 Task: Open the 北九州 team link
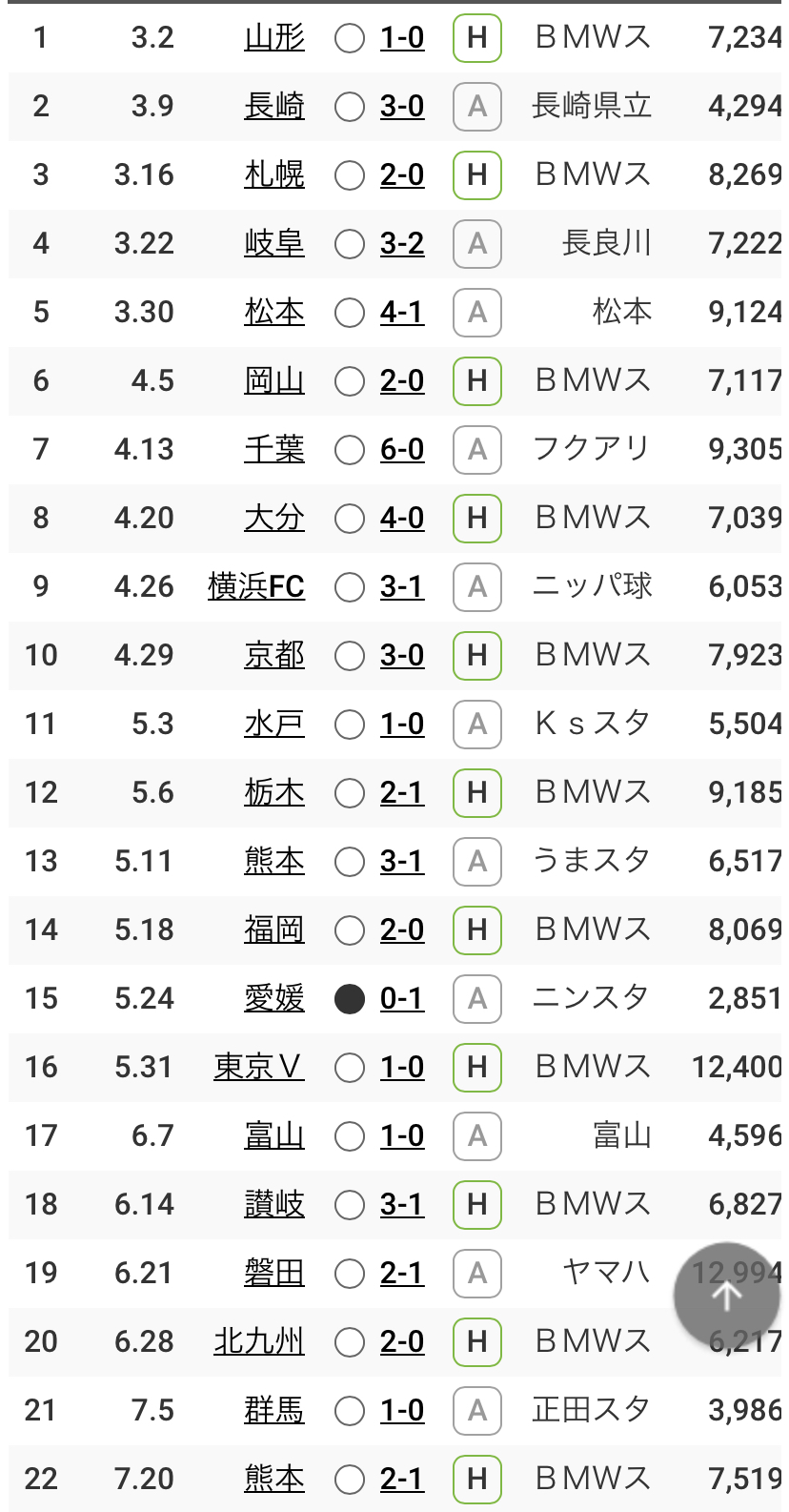259,1341
